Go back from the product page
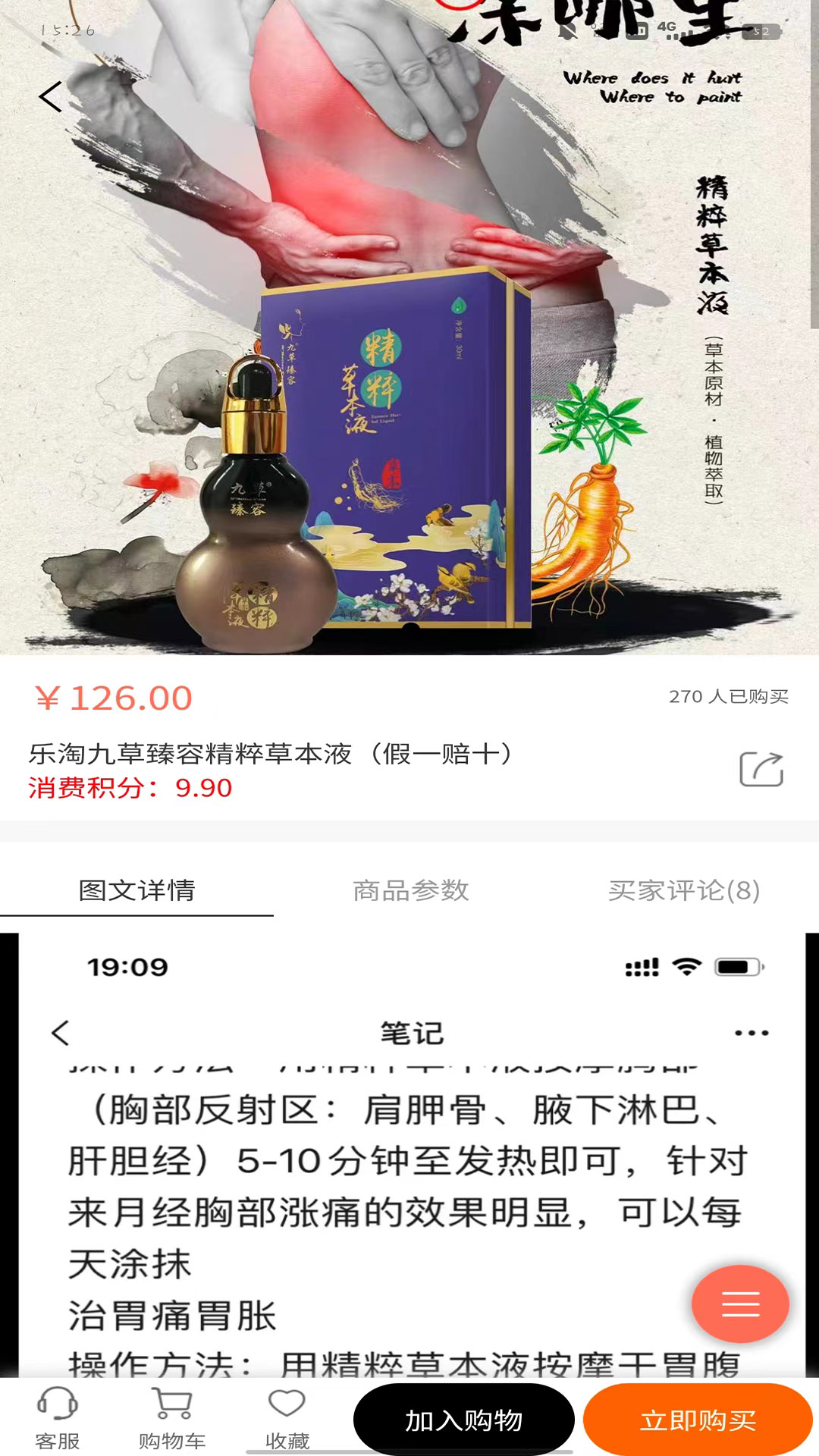The height and width of the screenshot is (1456, 819). pyautogui.click(x=51, y=97)
